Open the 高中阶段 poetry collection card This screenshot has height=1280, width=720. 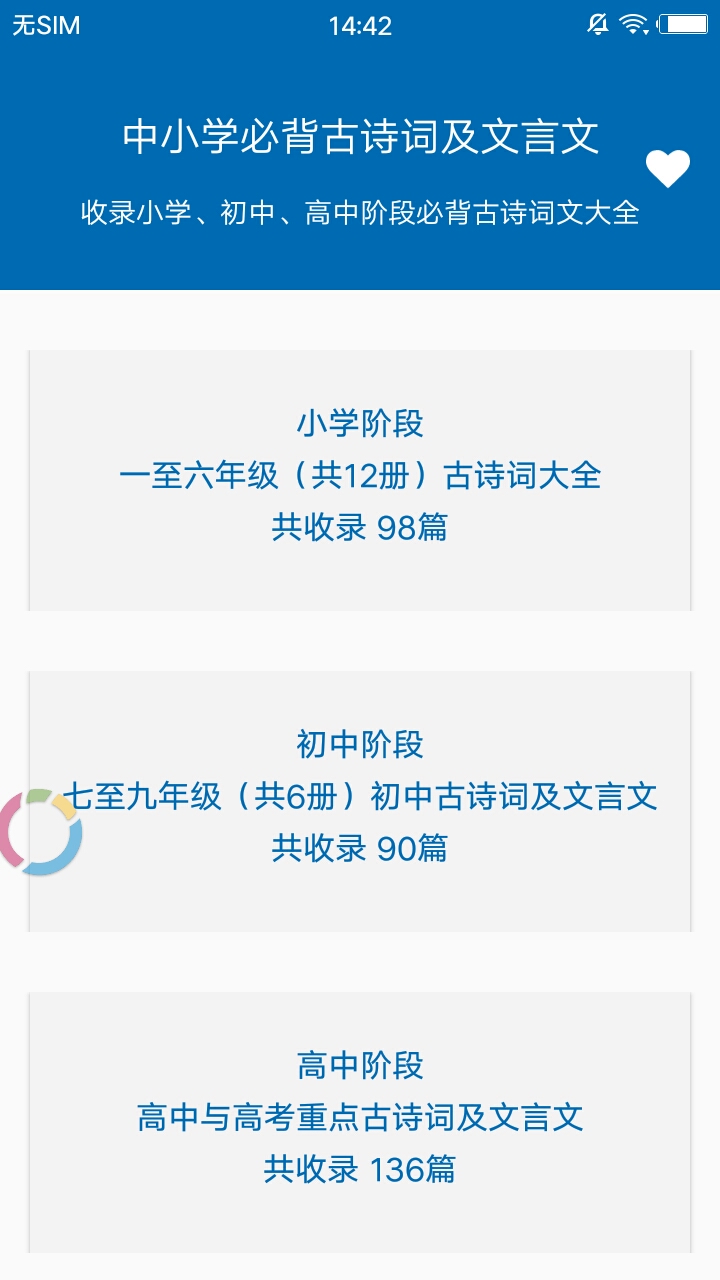pyautogui.click(x=360, y=1122)
